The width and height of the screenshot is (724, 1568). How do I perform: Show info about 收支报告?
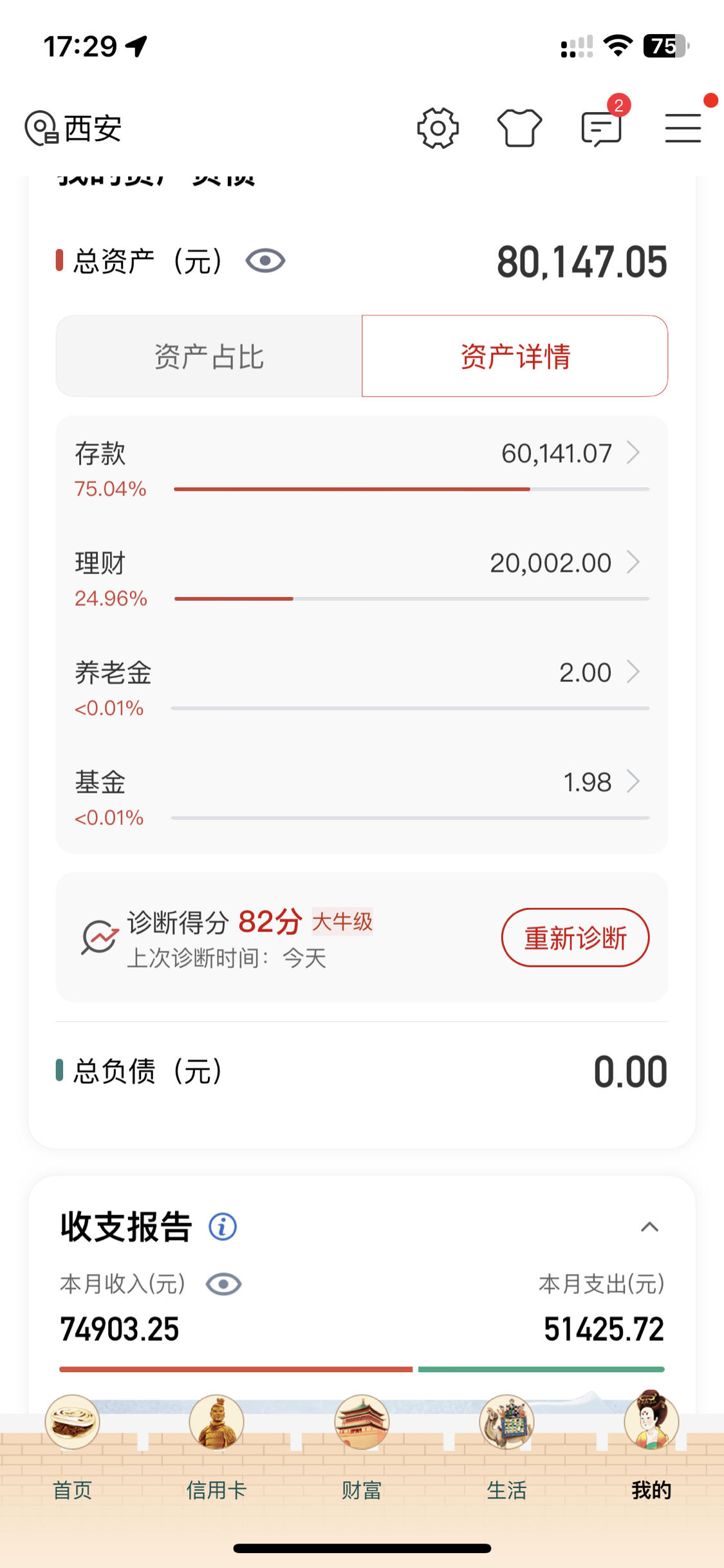coord(223,1227)
